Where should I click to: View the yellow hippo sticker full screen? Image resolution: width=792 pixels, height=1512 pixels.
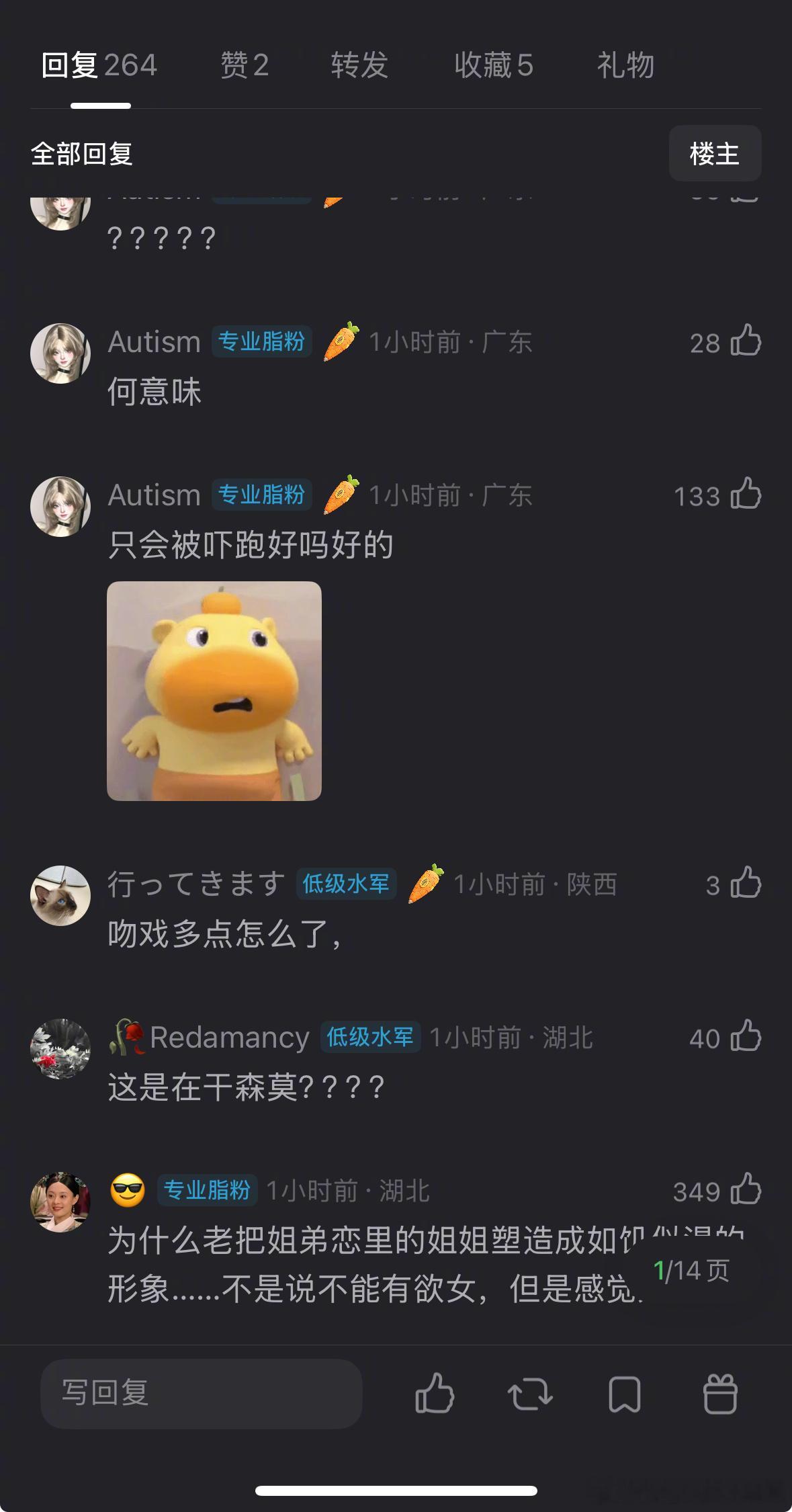point(215,691)
